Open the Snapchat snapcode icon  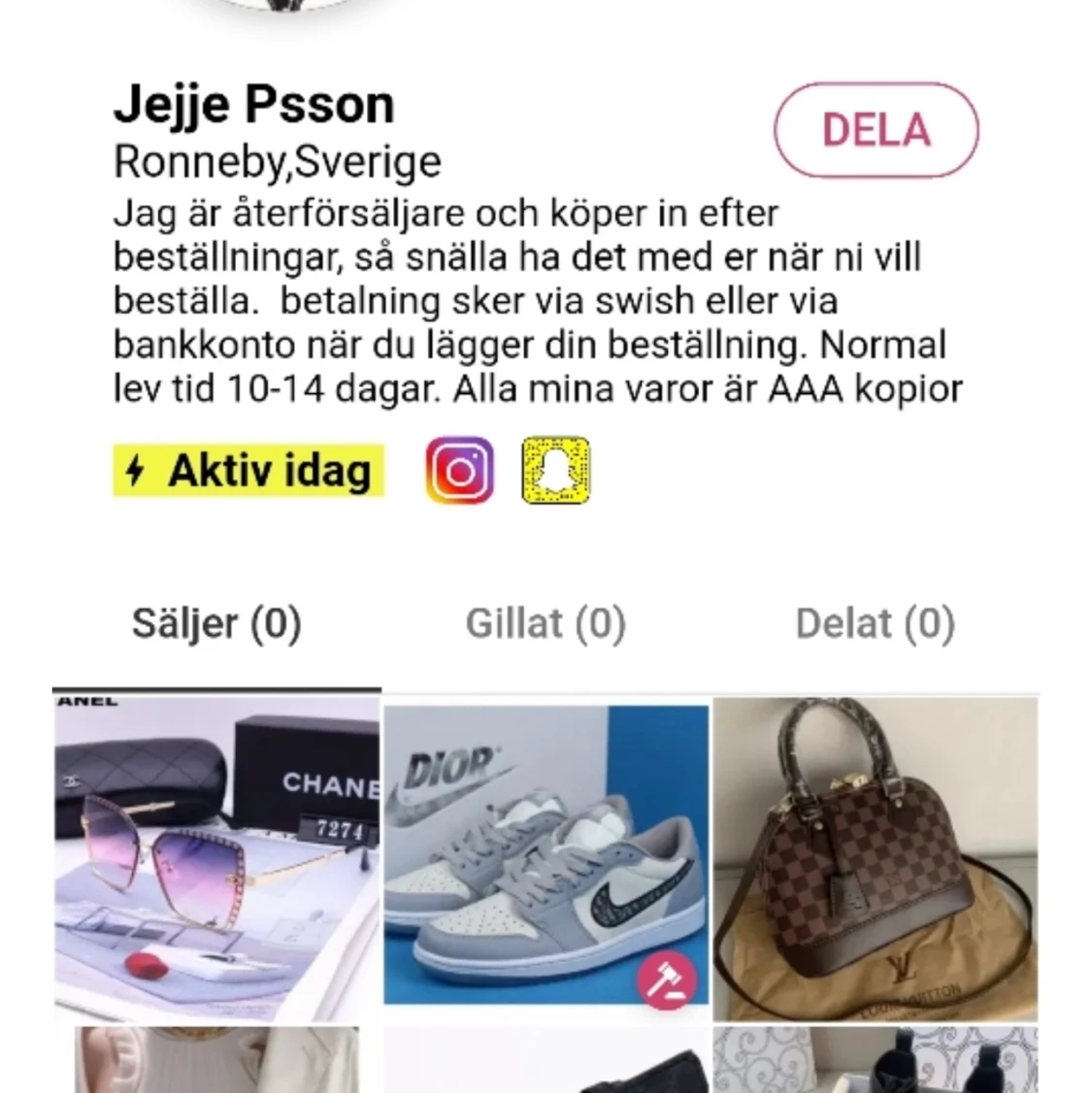point(556,471)
